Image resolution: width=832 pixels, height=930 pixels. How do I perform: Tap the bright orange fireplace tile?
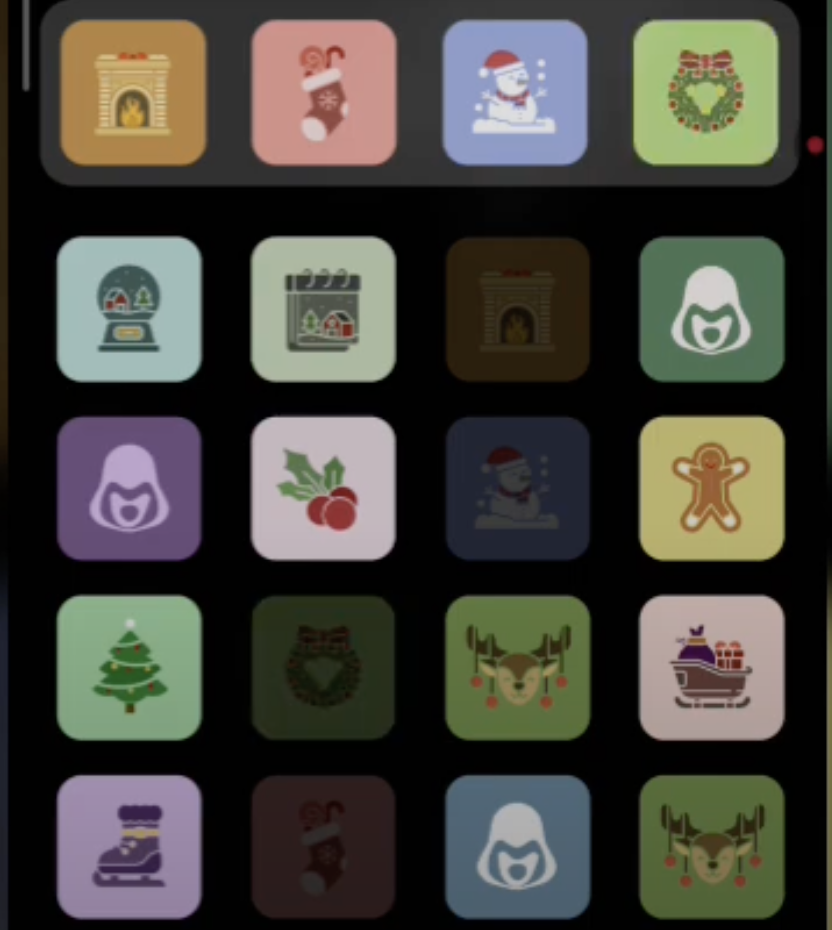pos(133,92)
